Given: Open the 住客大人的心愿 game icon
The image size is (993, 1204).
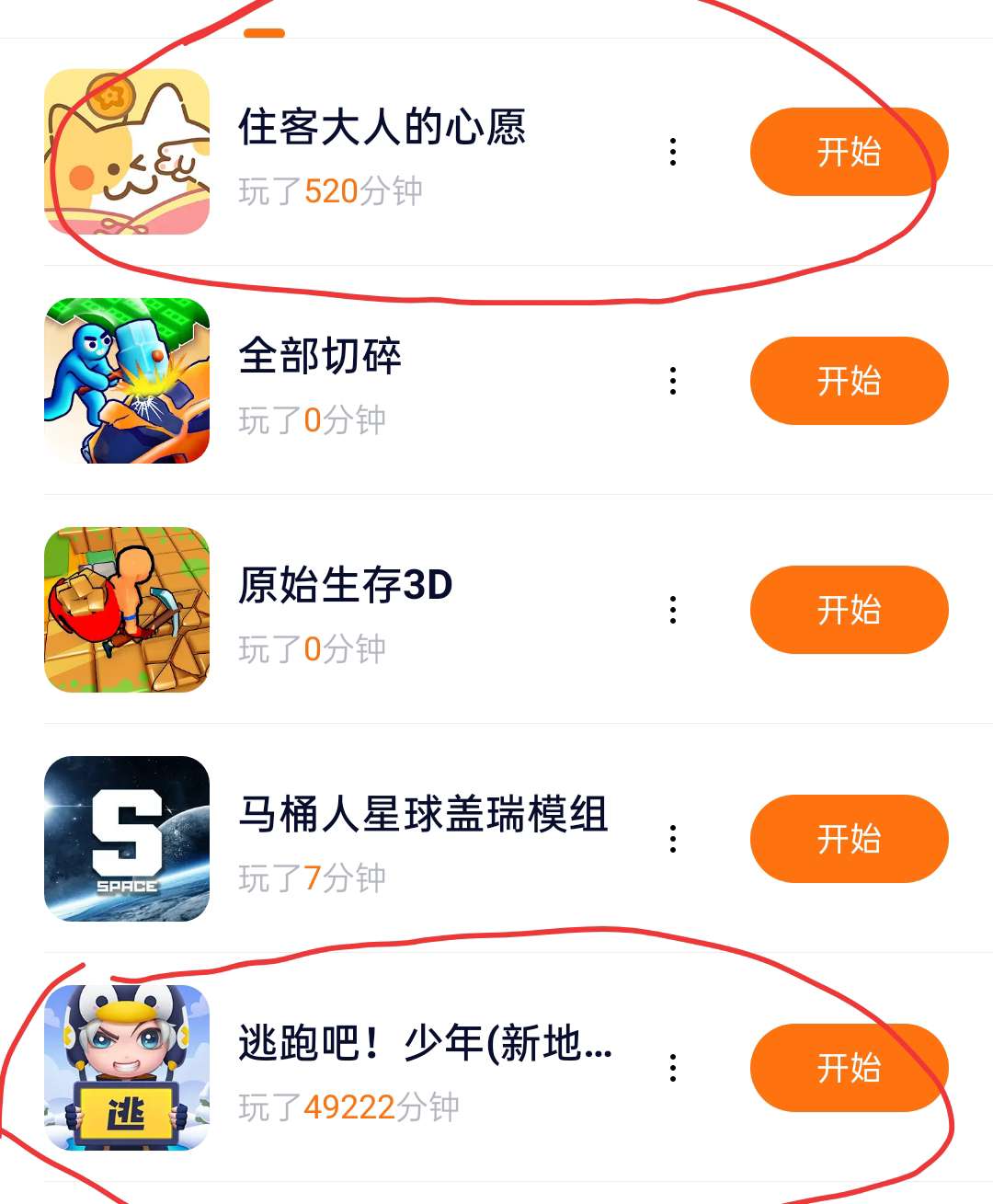Looking at the screenshot, I should (127, 152).
